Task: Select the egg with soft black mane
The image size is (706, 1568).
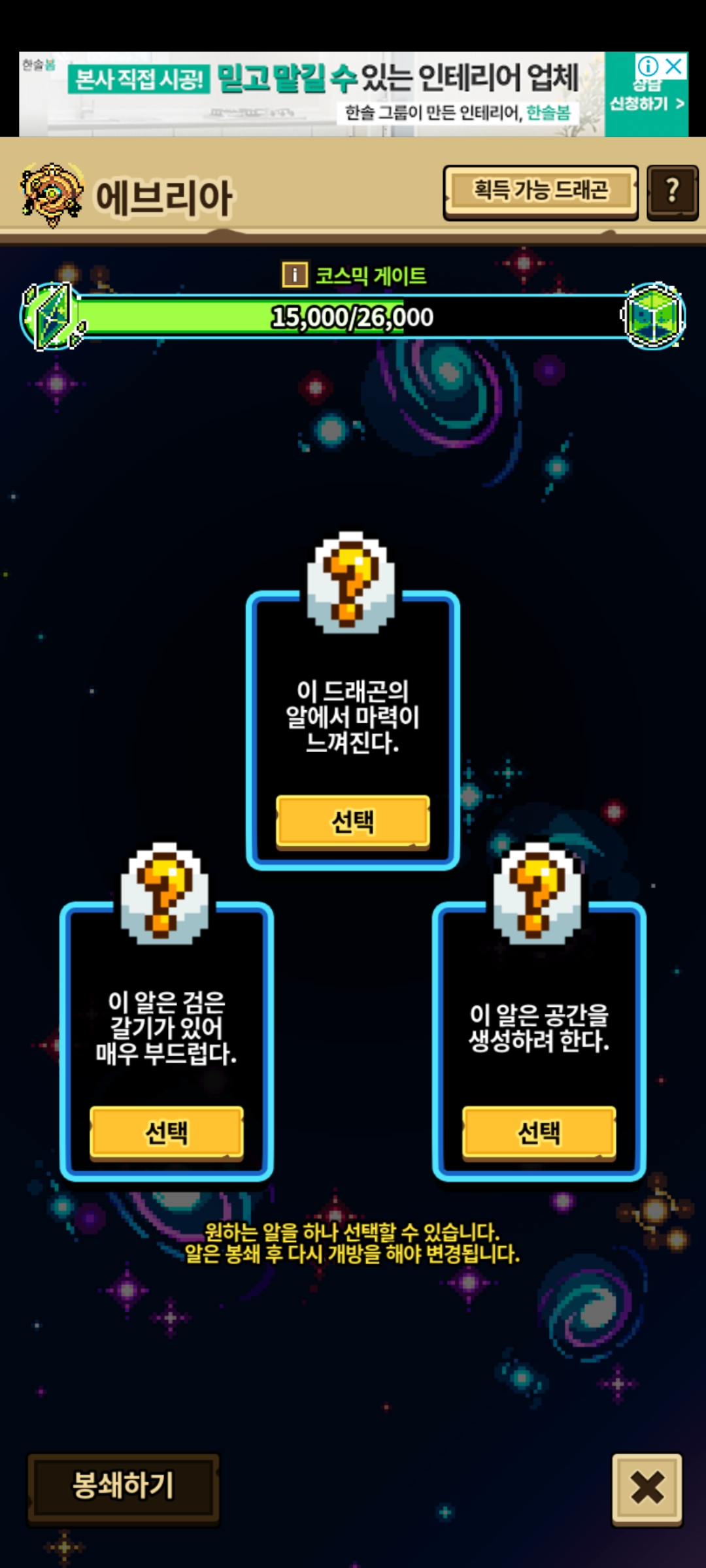Action: click(167, 1133)
